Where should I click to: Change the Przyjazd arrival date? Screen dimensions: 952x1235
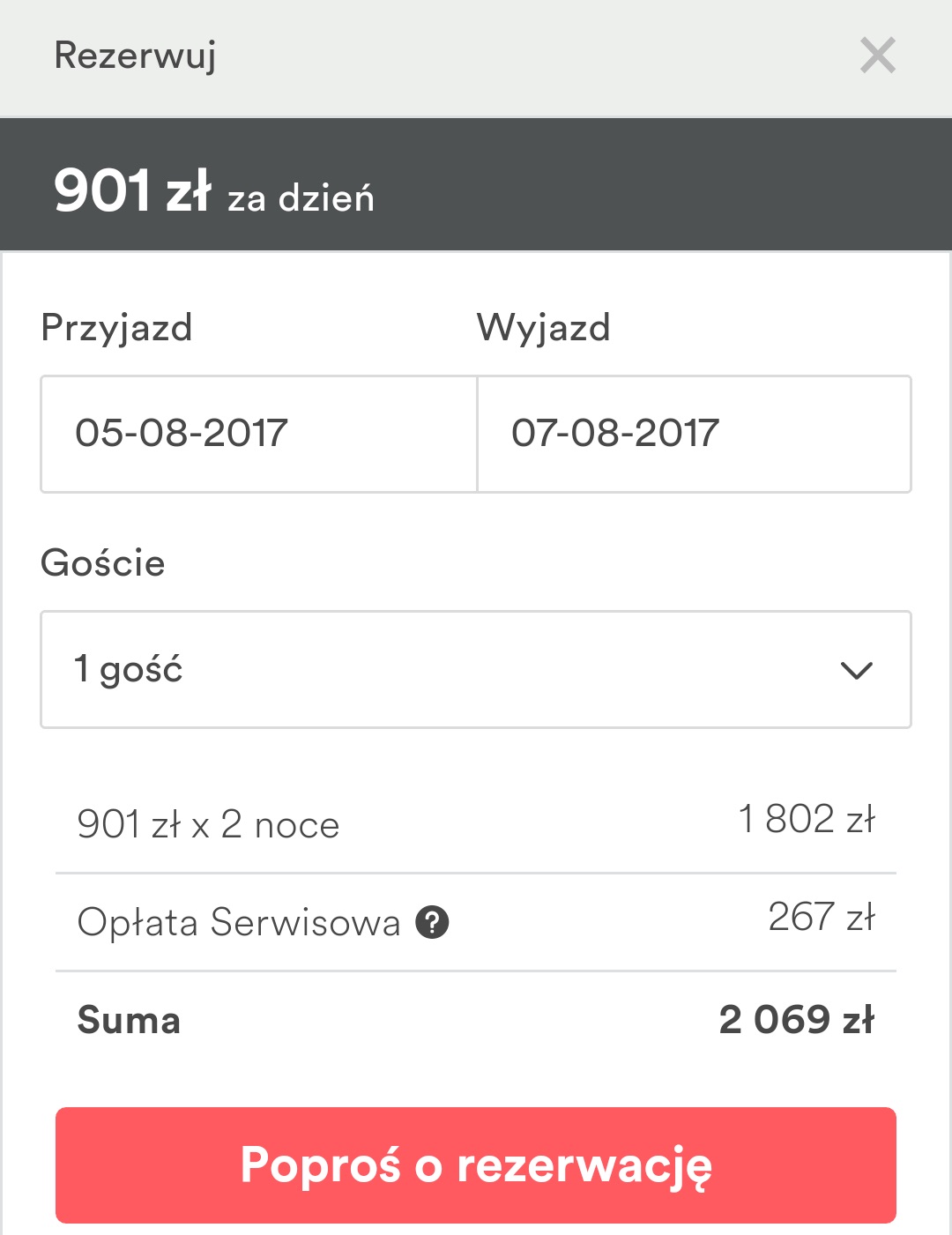258,434
